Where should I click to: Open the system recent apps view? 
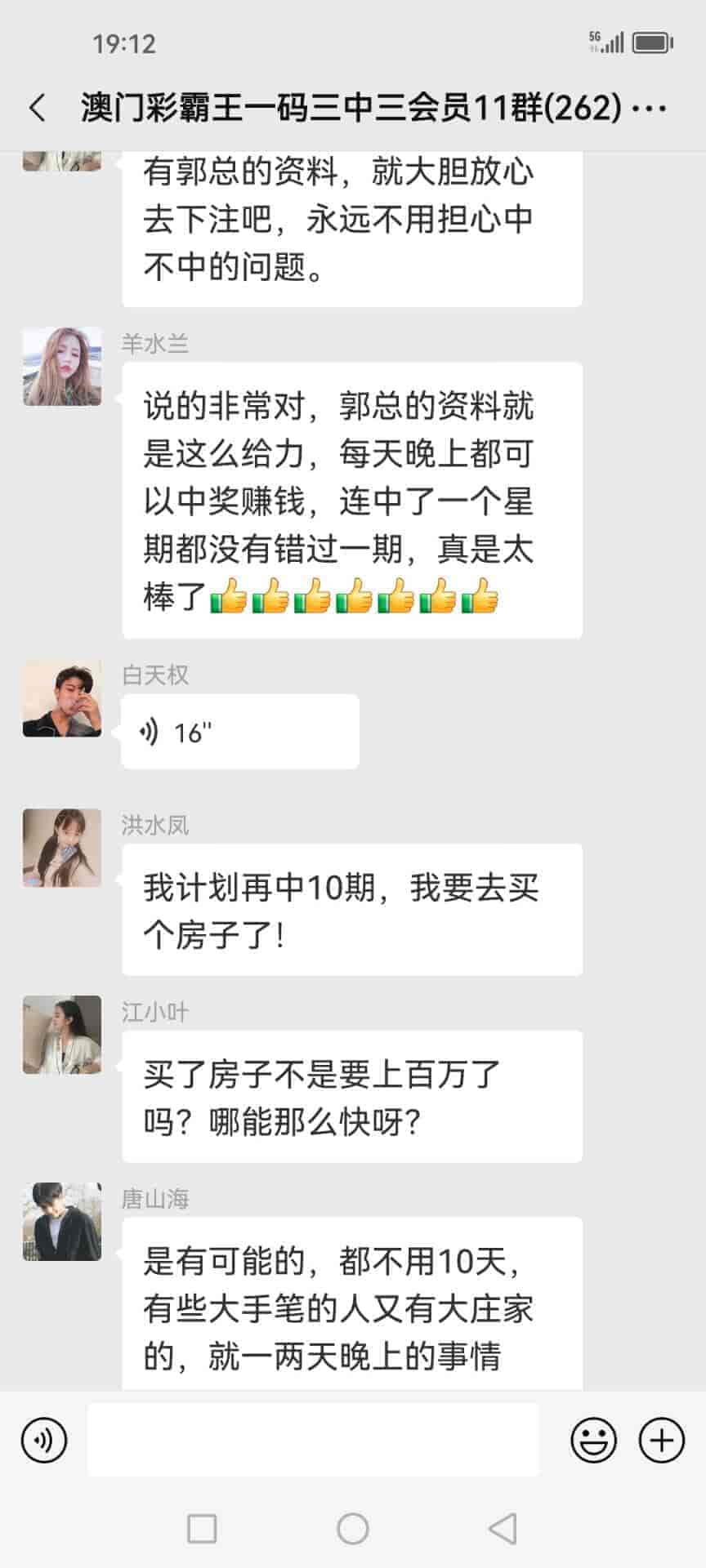pyautogui.click(x=202, y=1528)
